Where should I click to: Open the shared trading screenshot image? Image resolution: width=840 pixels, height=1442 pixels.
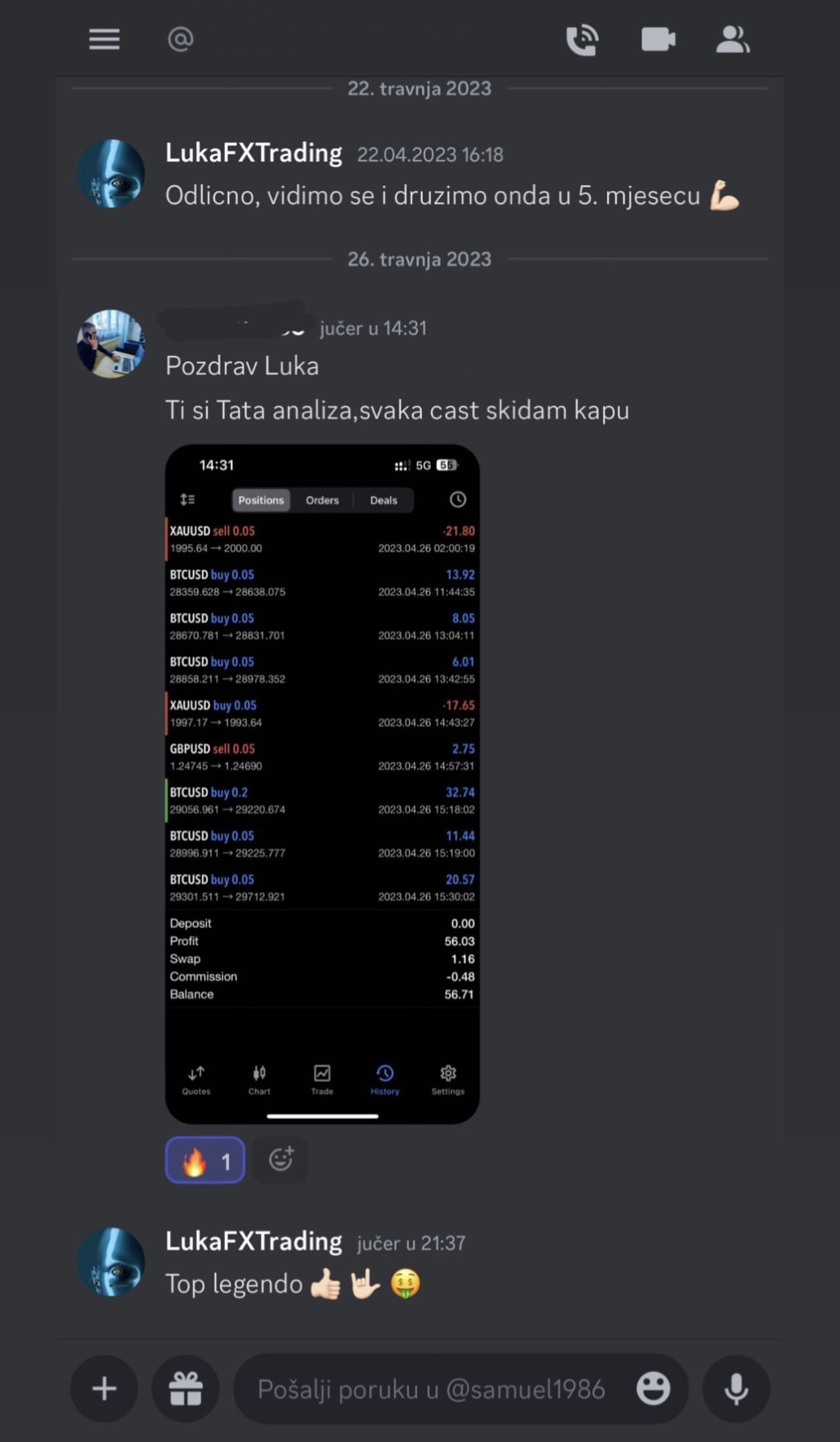322,784
